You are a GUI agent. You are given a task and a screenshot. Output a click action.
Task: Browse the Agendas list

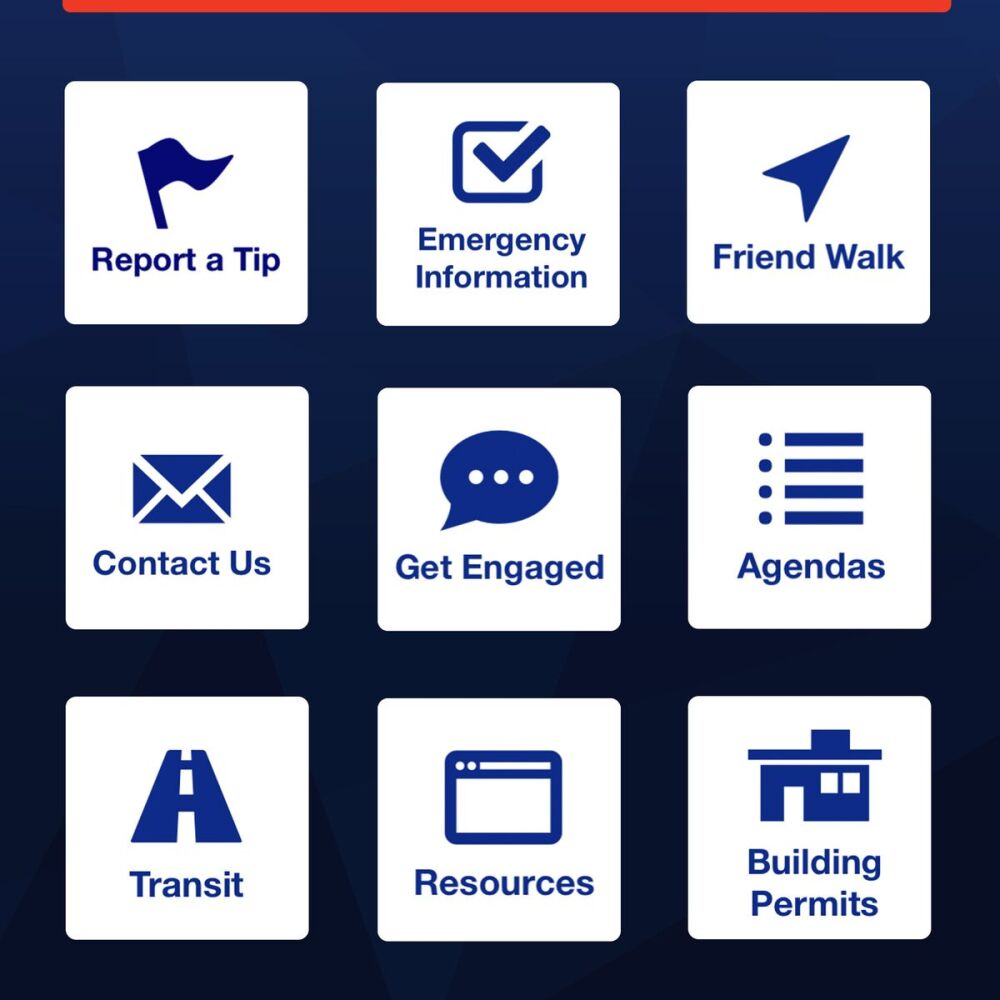click(x=809, y=507)
